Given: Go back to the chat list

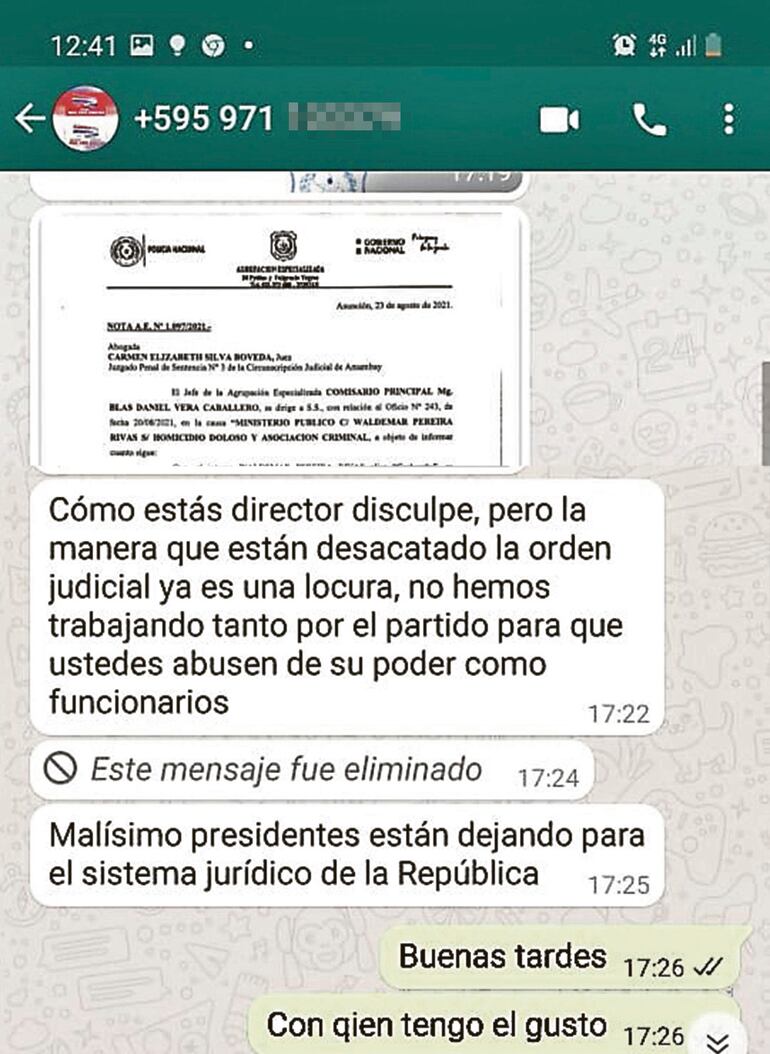Looking at the screenshot, I should 30,119.
